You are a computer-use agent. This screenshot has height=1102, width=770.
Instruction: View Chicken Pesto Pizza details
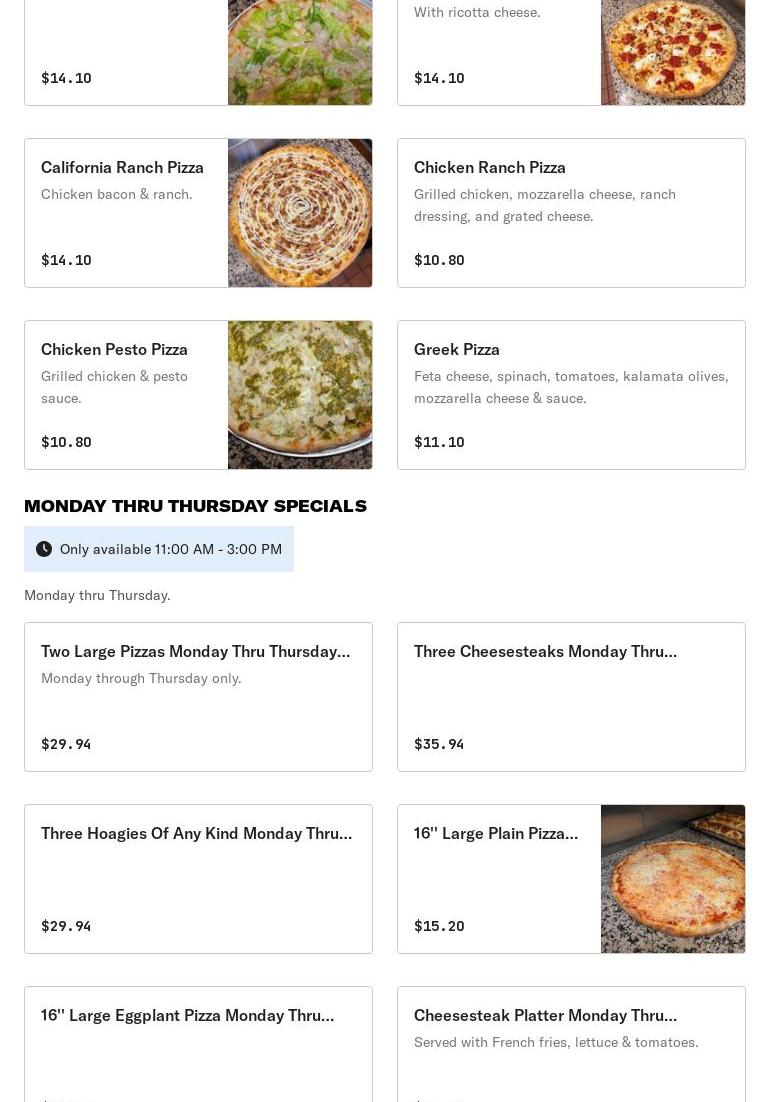tap(198, 395)
